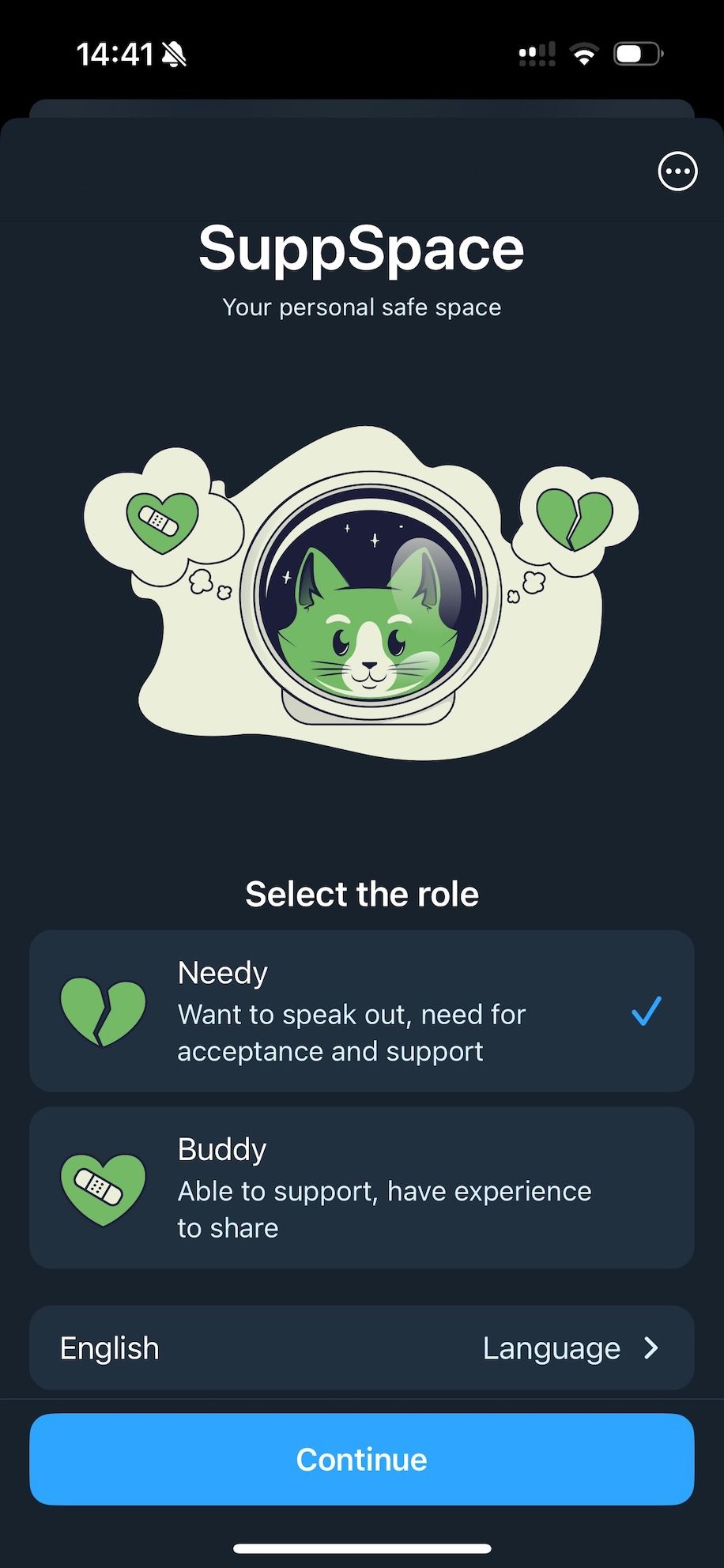Tap the Continue button
Image resolution: width=724 pixels, height=1568 pixels.
(x=361, y=1459)
